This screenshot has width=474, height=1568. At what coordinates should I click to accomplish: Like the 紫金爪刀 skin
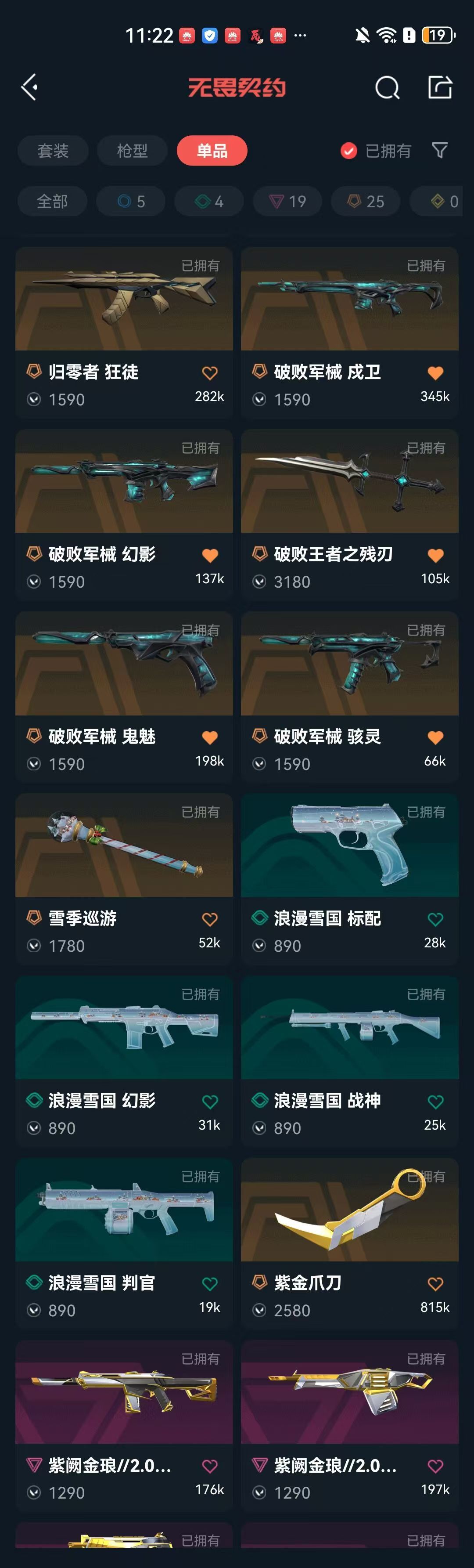tap(436, 1283)
